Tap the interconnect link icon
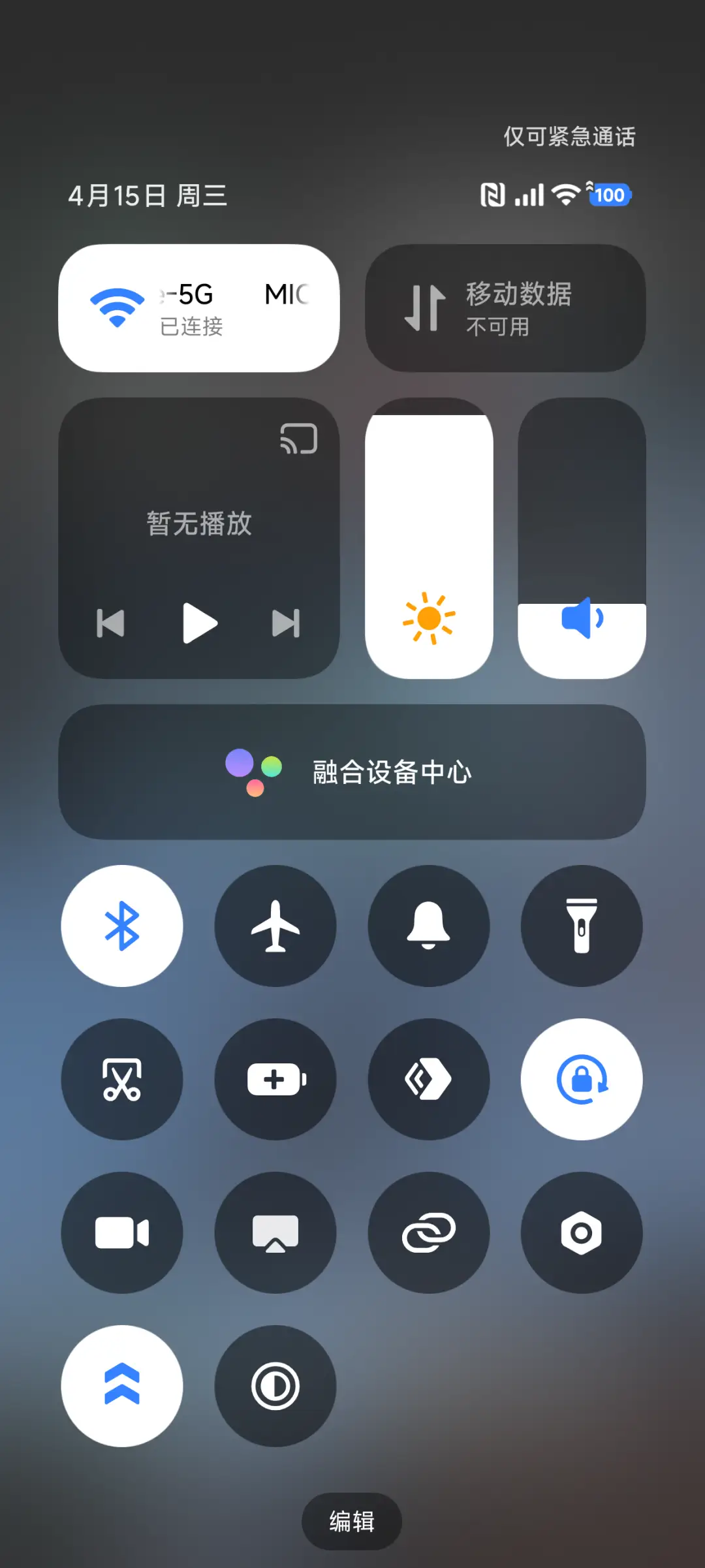Viewport: 705px width, 1568px height. pos(428,1232)
